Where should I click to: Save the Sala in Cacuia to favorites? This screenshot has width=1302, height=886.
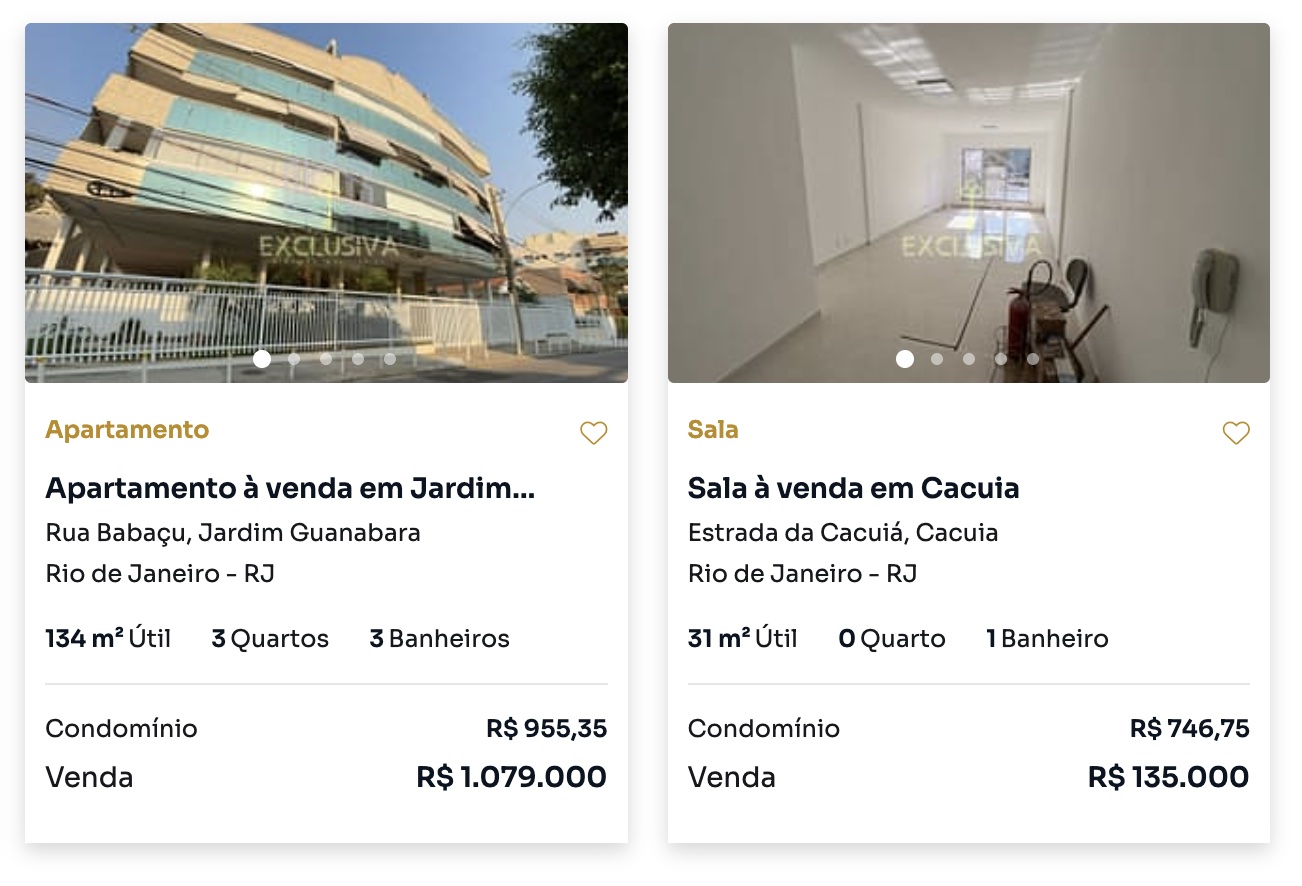click(x=1236, y=433)
